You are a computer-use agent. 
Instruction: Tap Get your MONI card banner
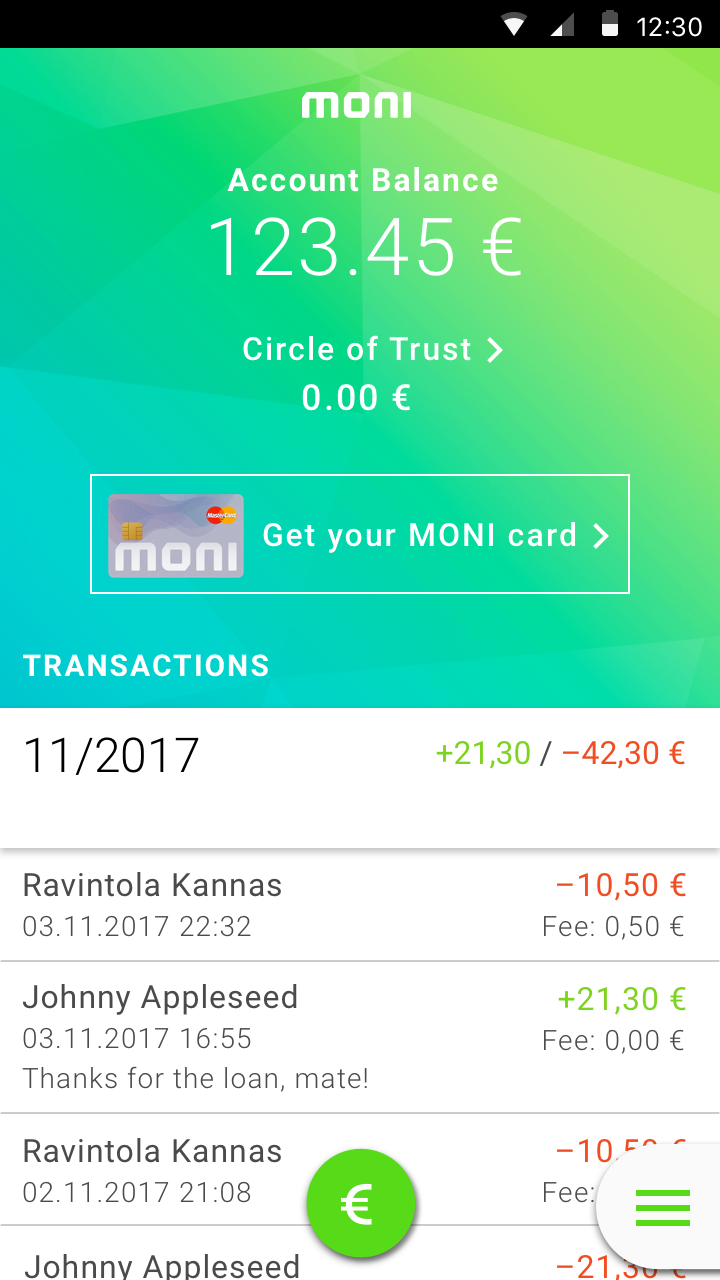360,534
